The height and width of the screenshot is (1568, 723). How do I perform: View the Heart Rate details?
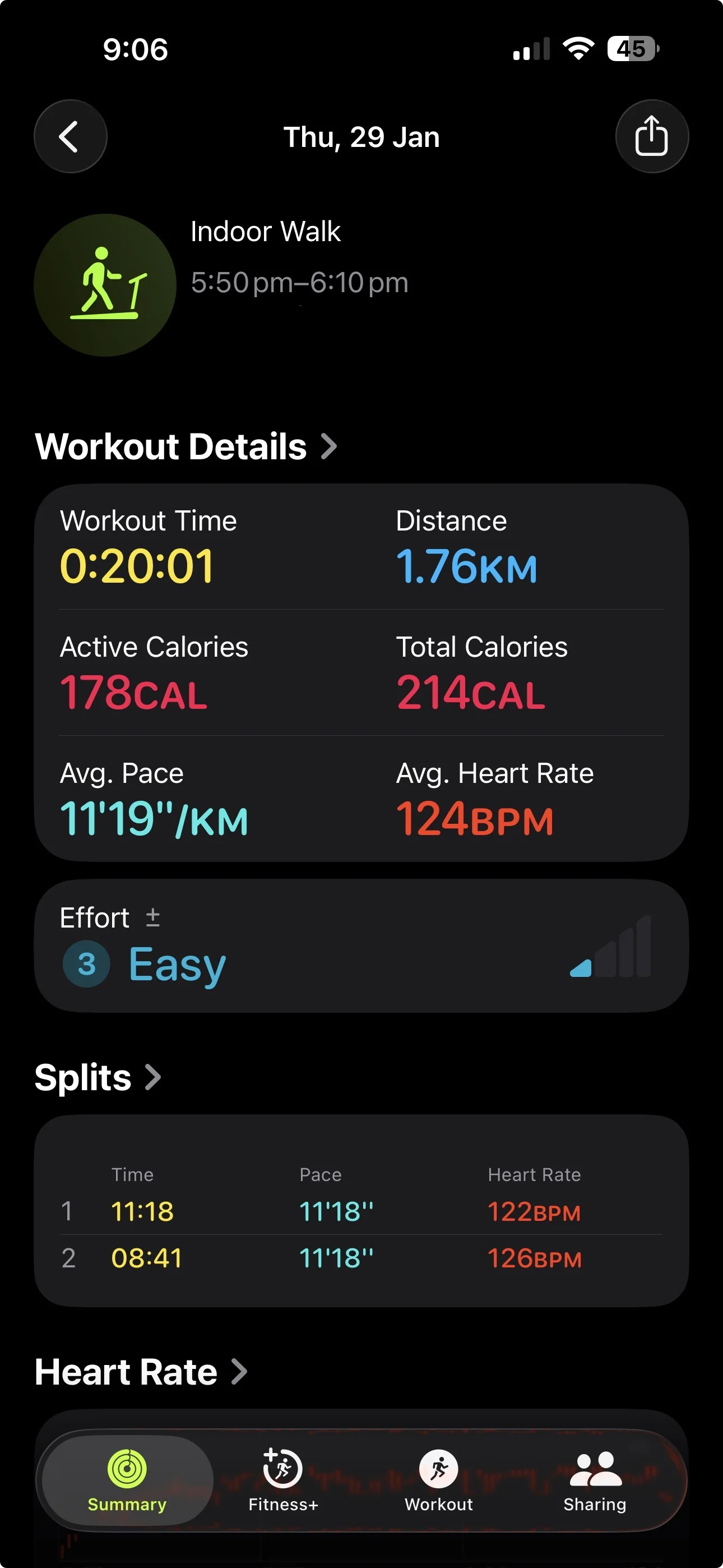141,1372
